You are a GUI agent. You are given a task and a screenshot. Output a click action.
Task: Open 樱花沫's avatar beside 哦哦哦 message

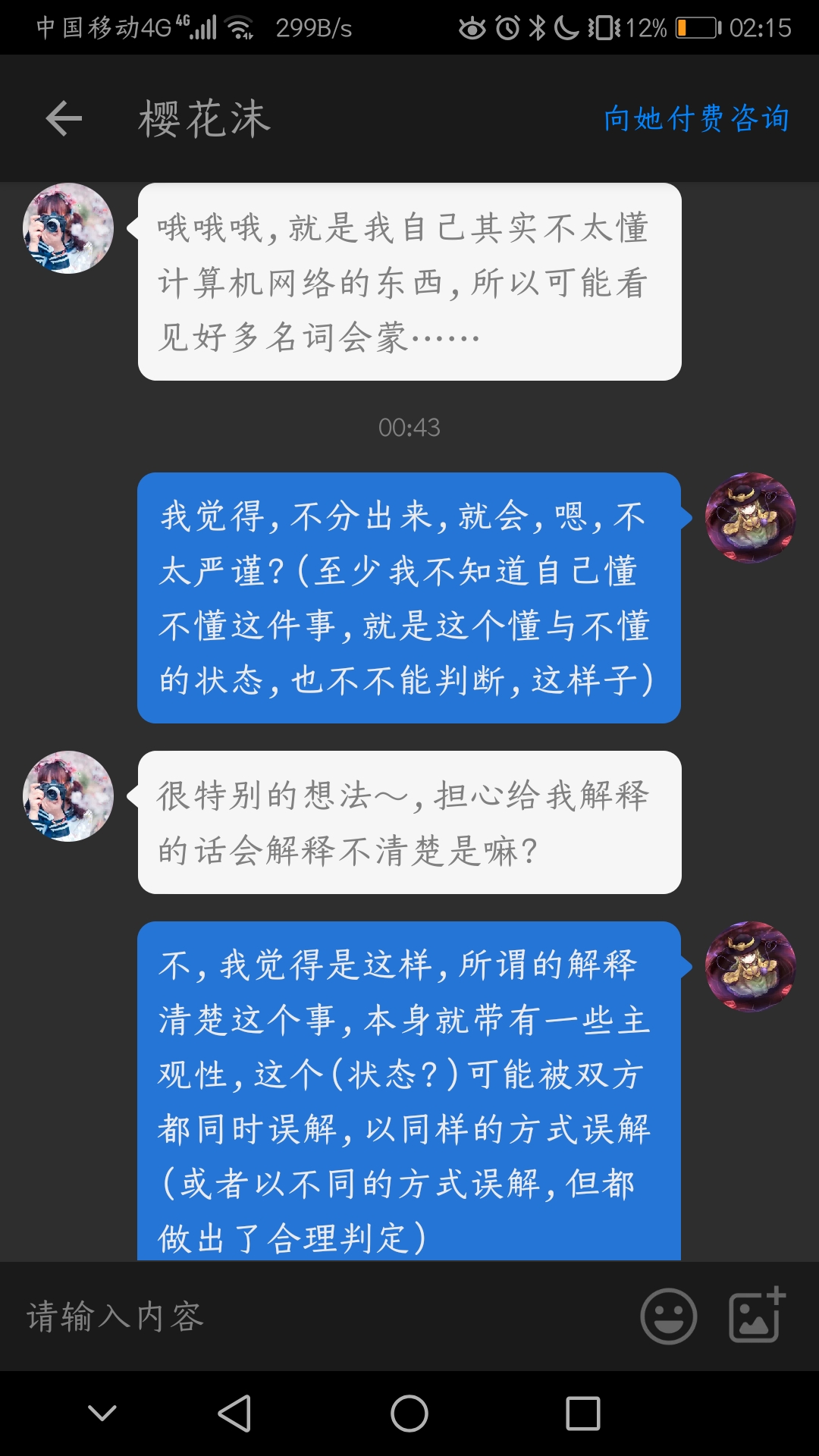[68, 228]
